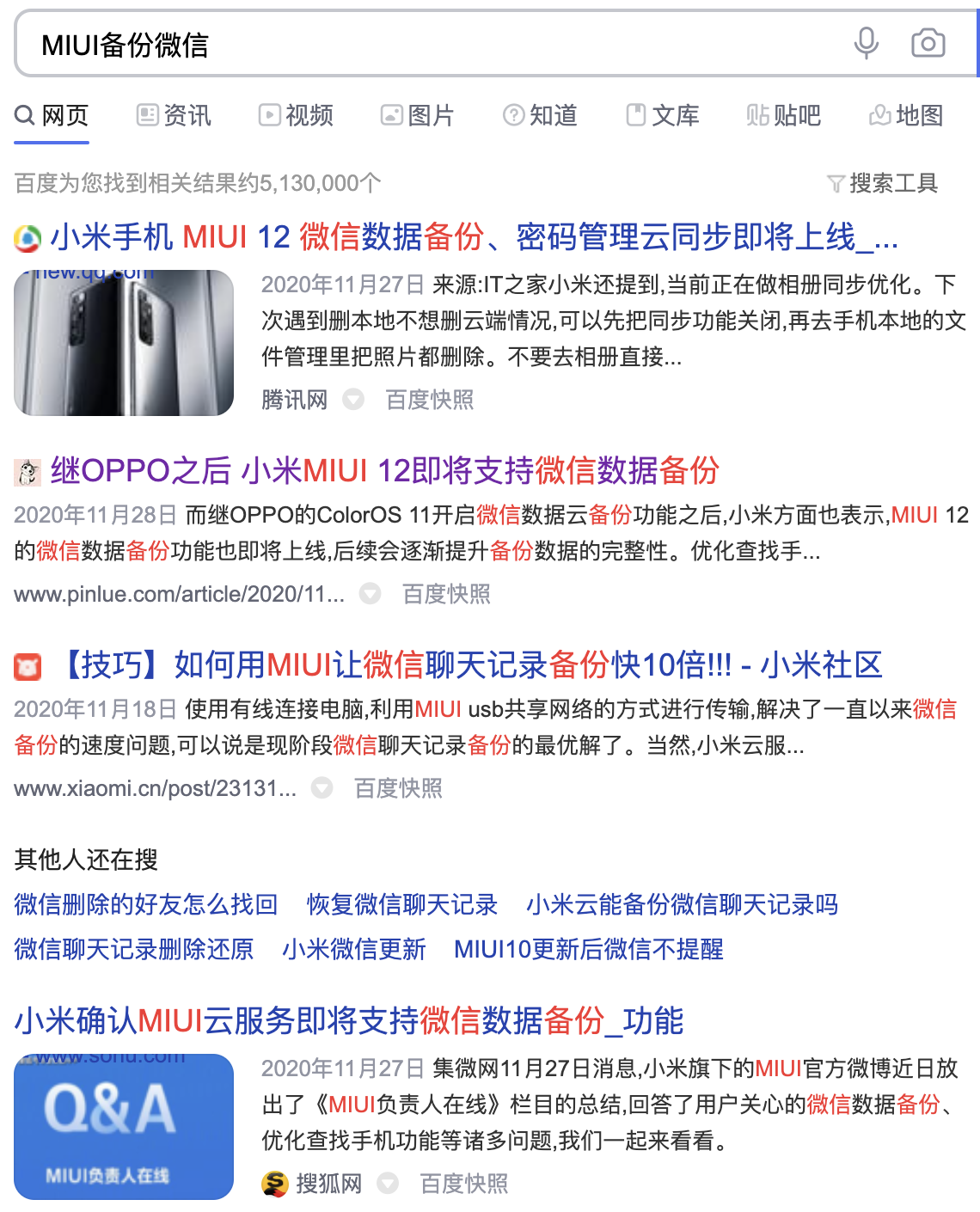This screenshot has width=980, height=1212.
Task: Search related query 小米云能备份微信聊天记录吗
Action: 683,904
